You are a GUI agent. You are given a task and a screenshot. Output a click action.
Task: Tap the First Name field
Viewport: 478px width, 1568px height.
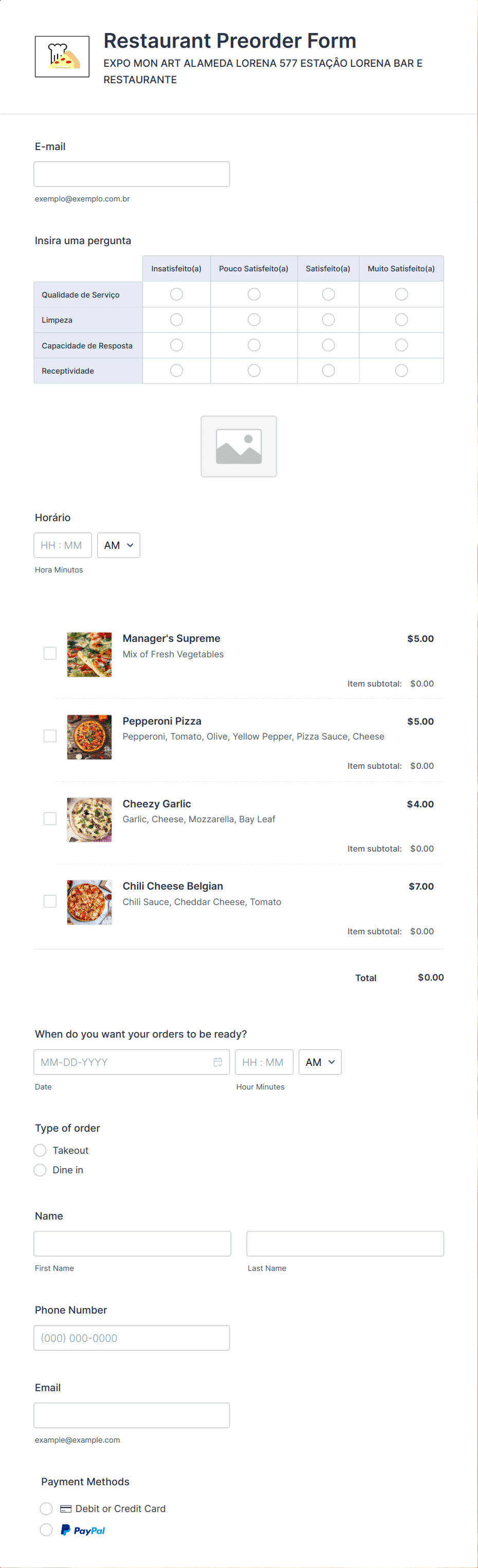click(x=132, y=1244)
